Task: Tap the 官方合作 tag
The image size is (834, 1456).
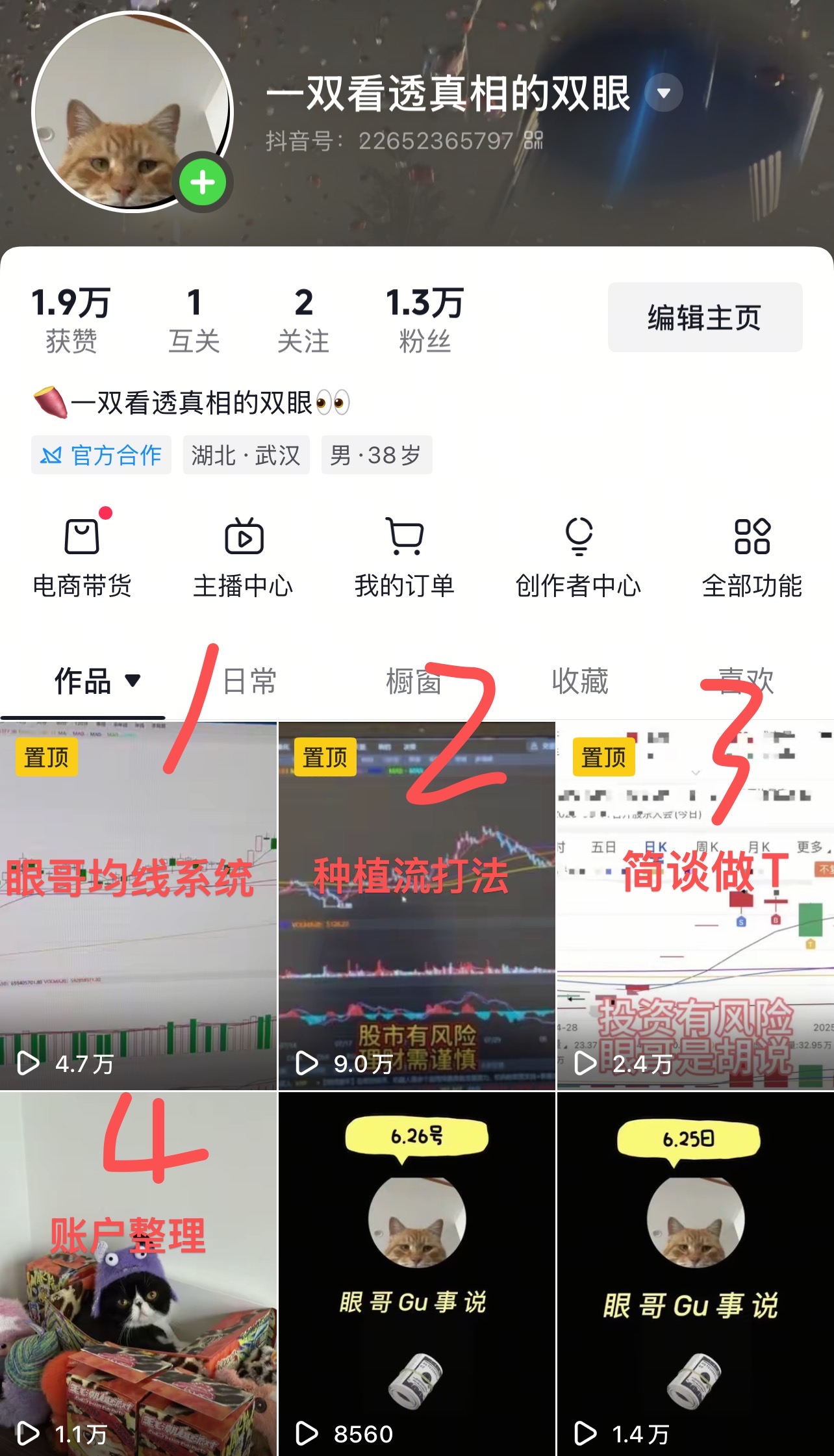Action: click(101, 455)
